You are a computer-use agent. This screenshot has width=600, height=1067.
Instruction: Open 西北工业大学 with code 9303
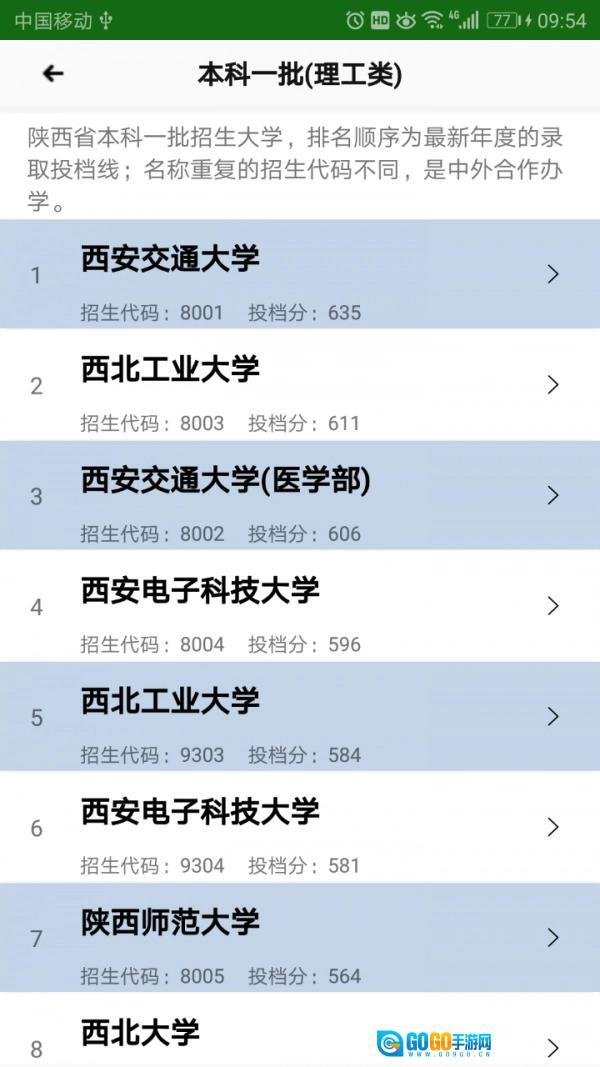[x=300, y=717]
